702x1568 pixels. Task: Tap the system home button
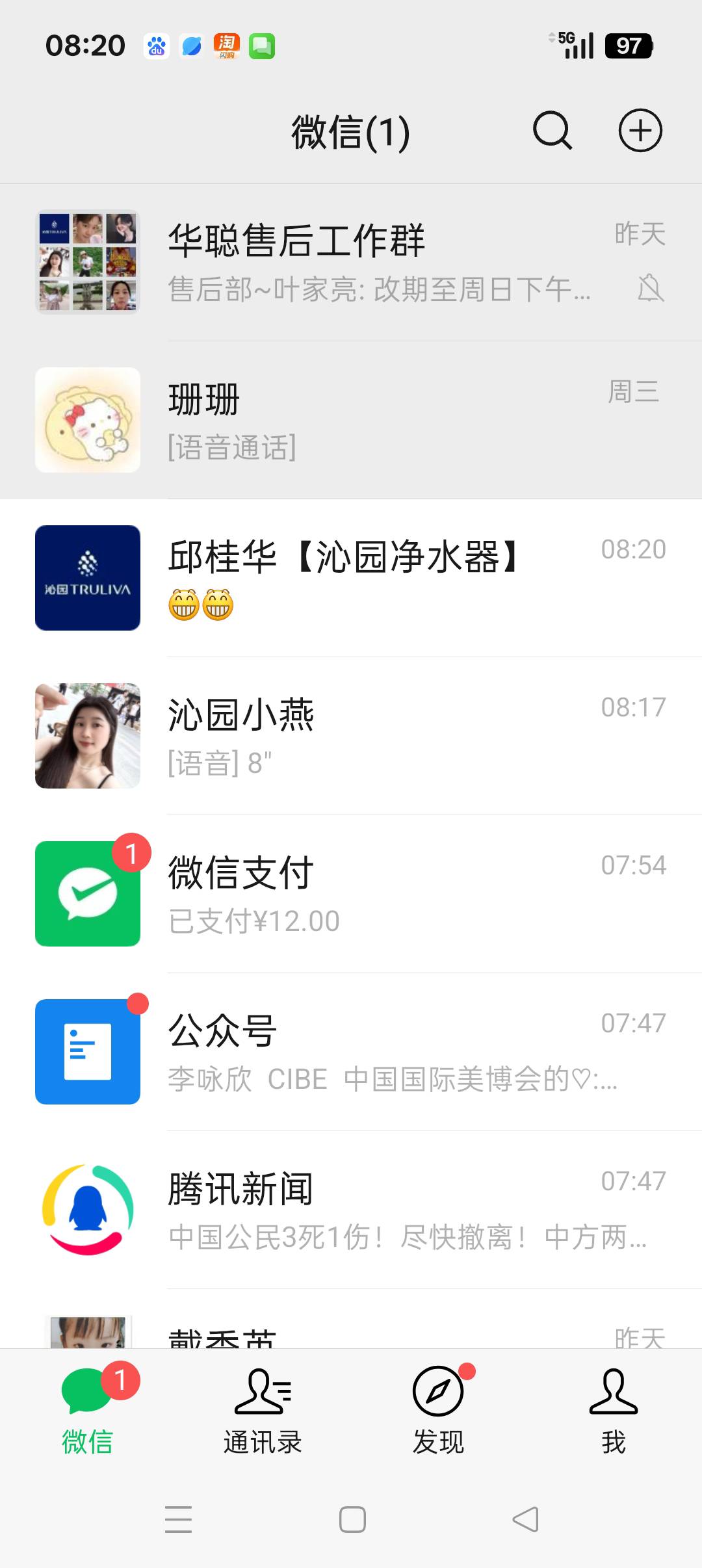pos(352,1520)
